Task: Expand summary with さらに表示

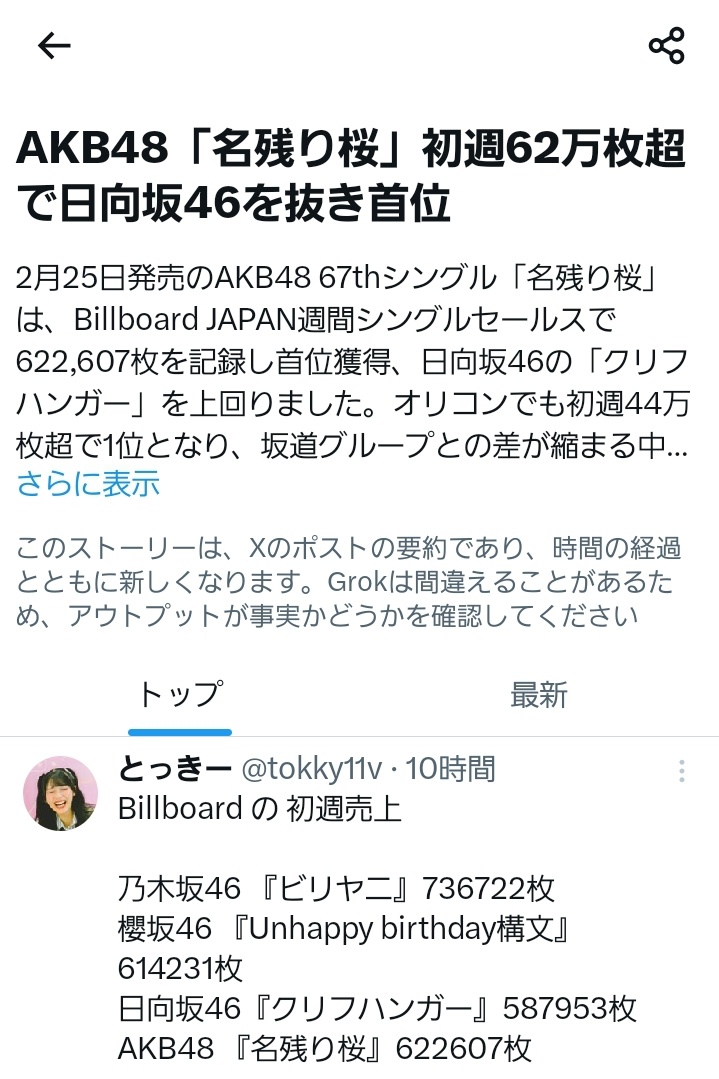Action: click(88, 484)
